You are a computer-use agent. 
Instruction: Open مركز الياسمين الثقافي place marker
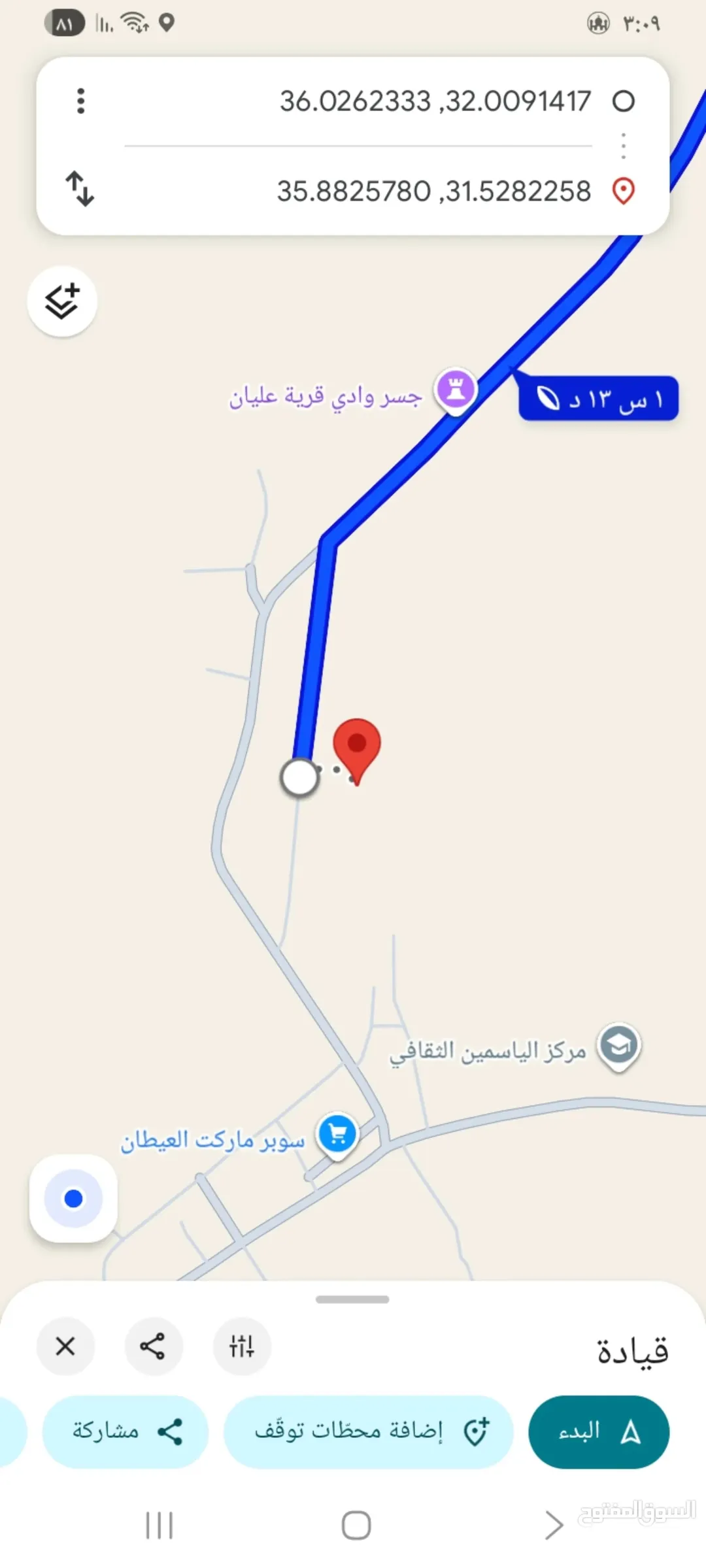coord(619,1047)
